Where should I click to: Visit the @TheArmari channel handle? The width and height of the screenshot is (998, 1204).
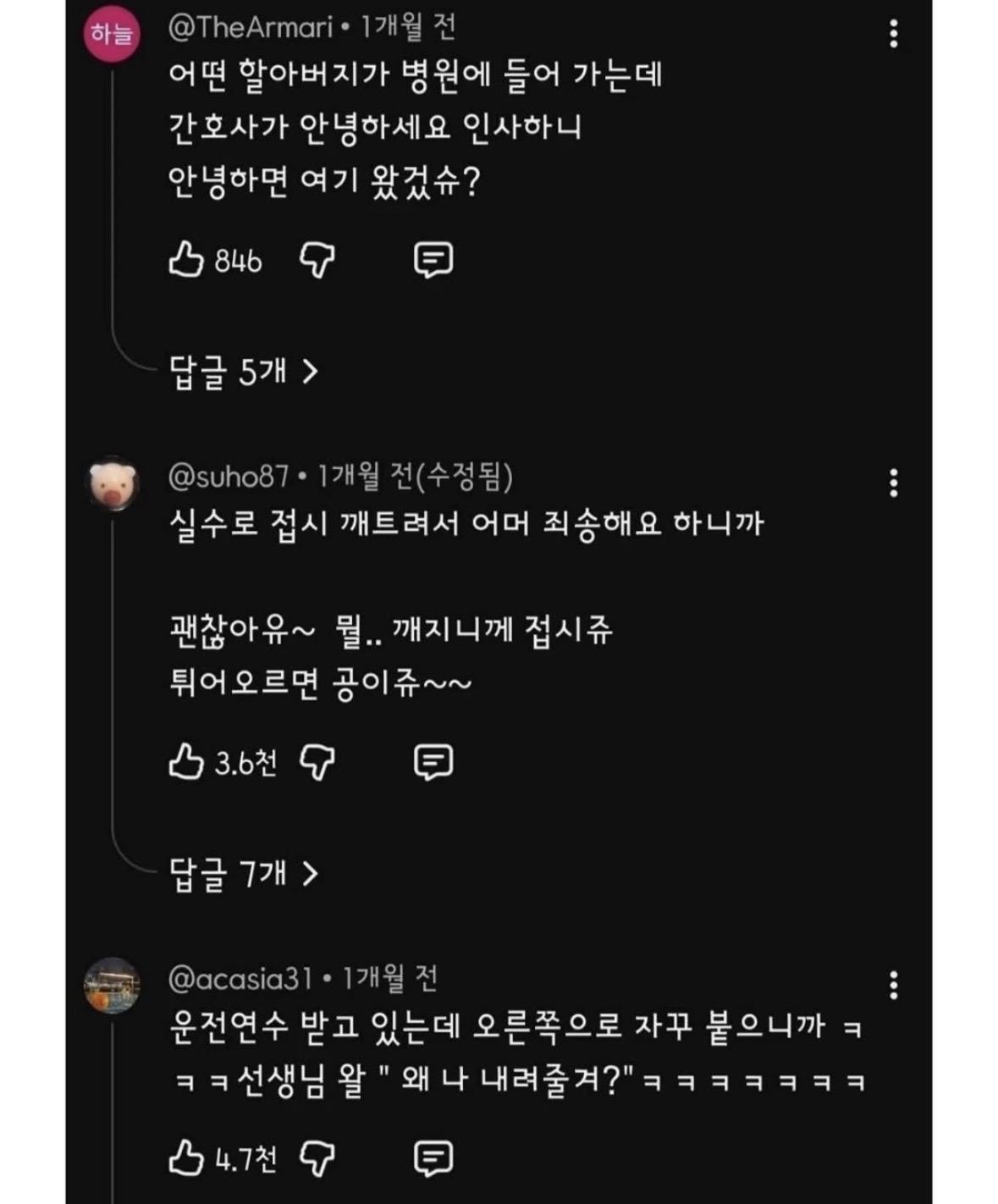251,28
